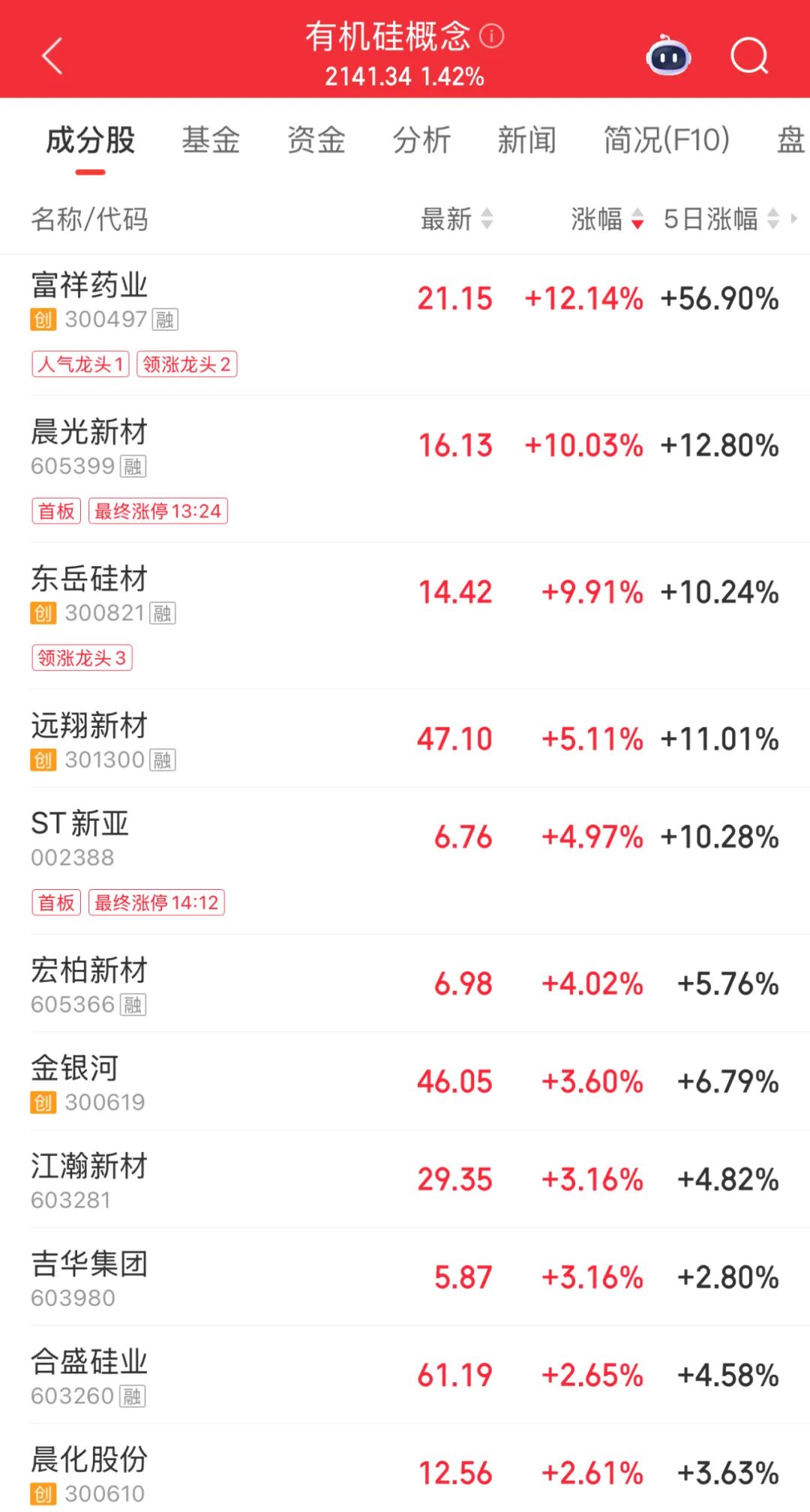
Task: Switch to the 资金 tab
Action: pos(316,140)
